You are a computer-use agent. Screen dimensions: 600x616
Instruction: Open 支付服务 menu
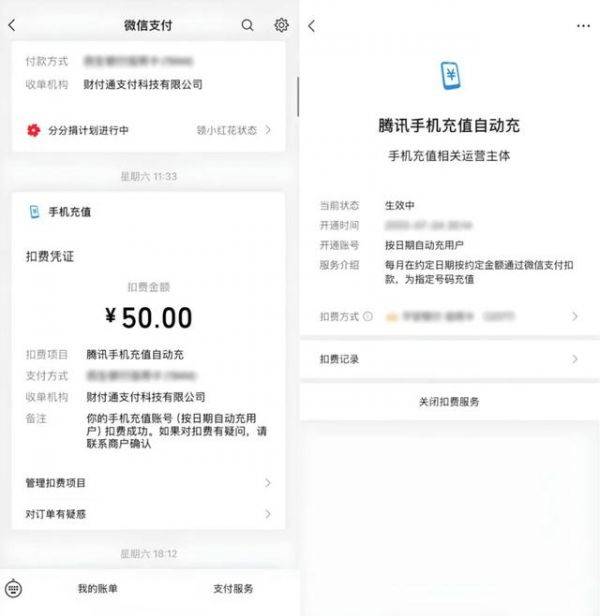click(233, 588)
